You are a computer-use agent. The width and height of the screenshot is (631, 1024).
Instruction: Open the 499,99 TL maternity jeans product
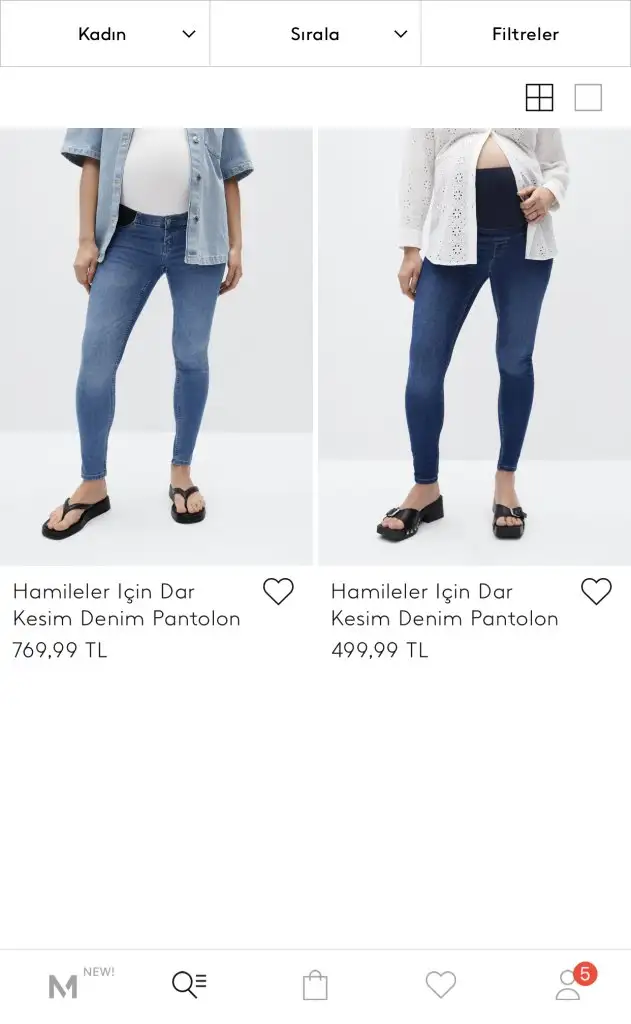pos(474,346)
